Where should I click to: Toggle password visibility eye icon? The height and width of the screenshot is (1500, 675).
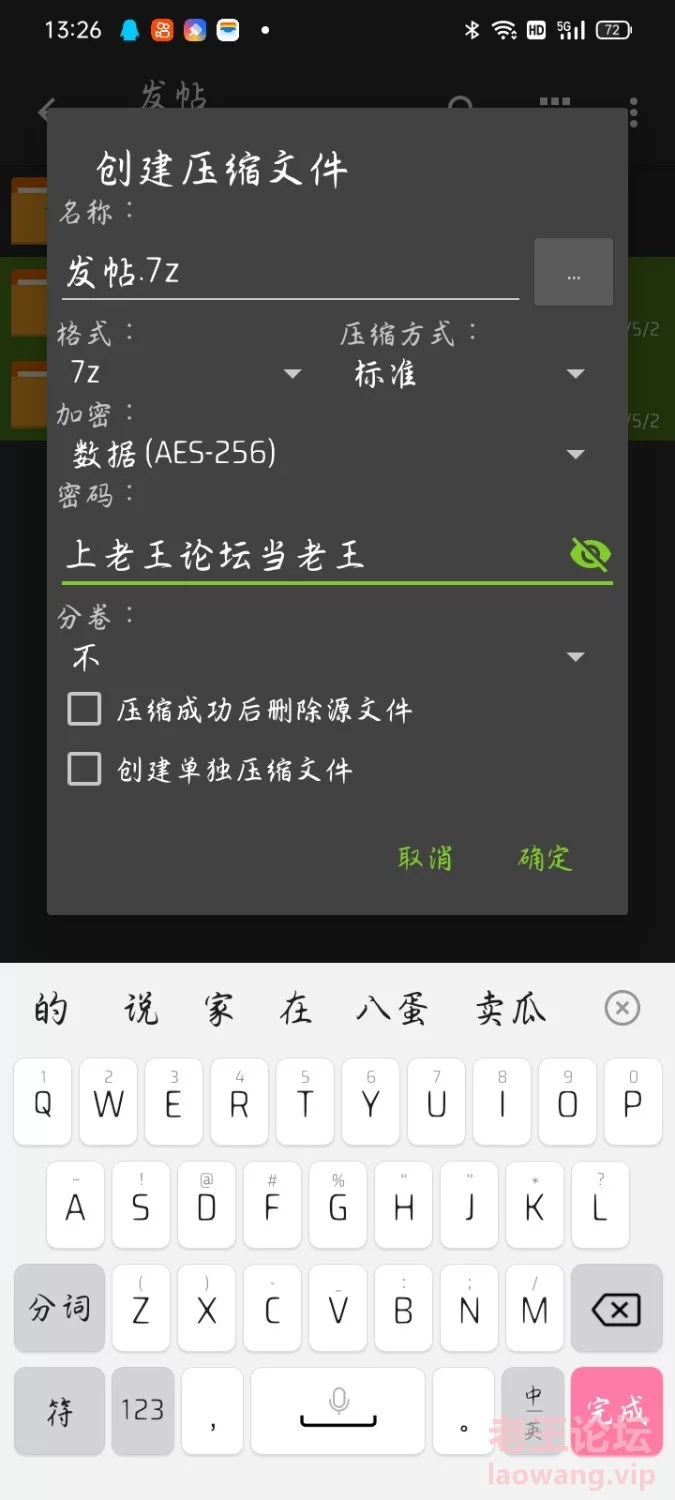590,553
